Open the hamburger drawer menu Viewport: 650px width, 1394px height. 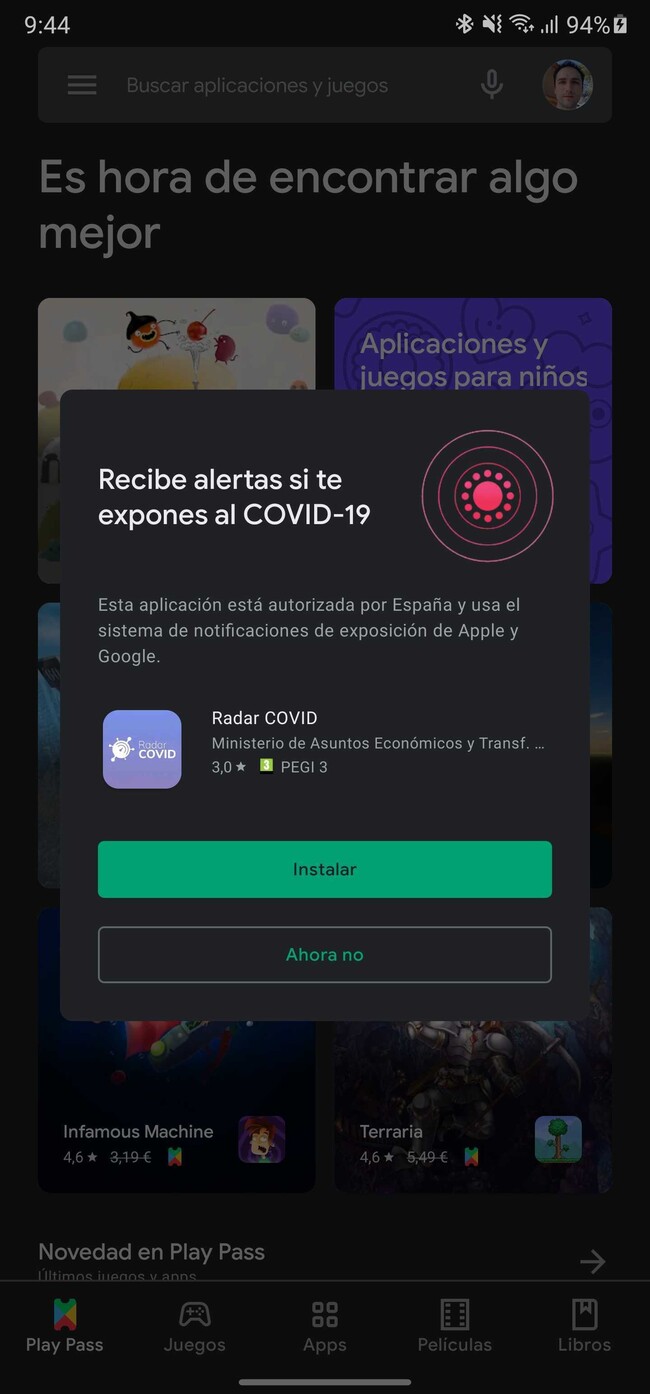tap(82, 85)
